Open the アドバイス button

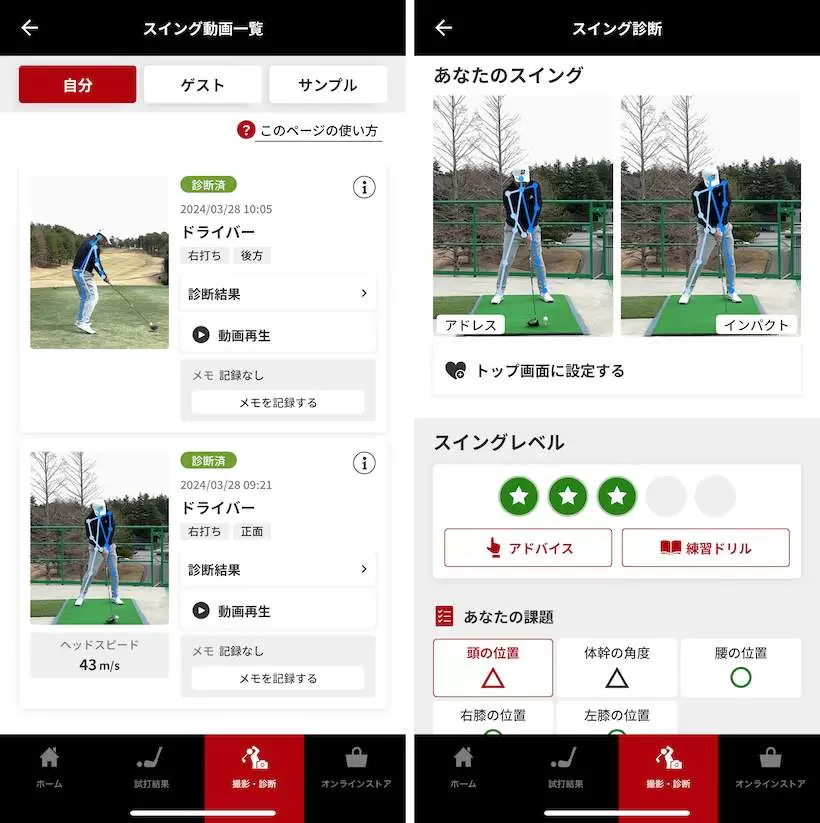[528, 548]
